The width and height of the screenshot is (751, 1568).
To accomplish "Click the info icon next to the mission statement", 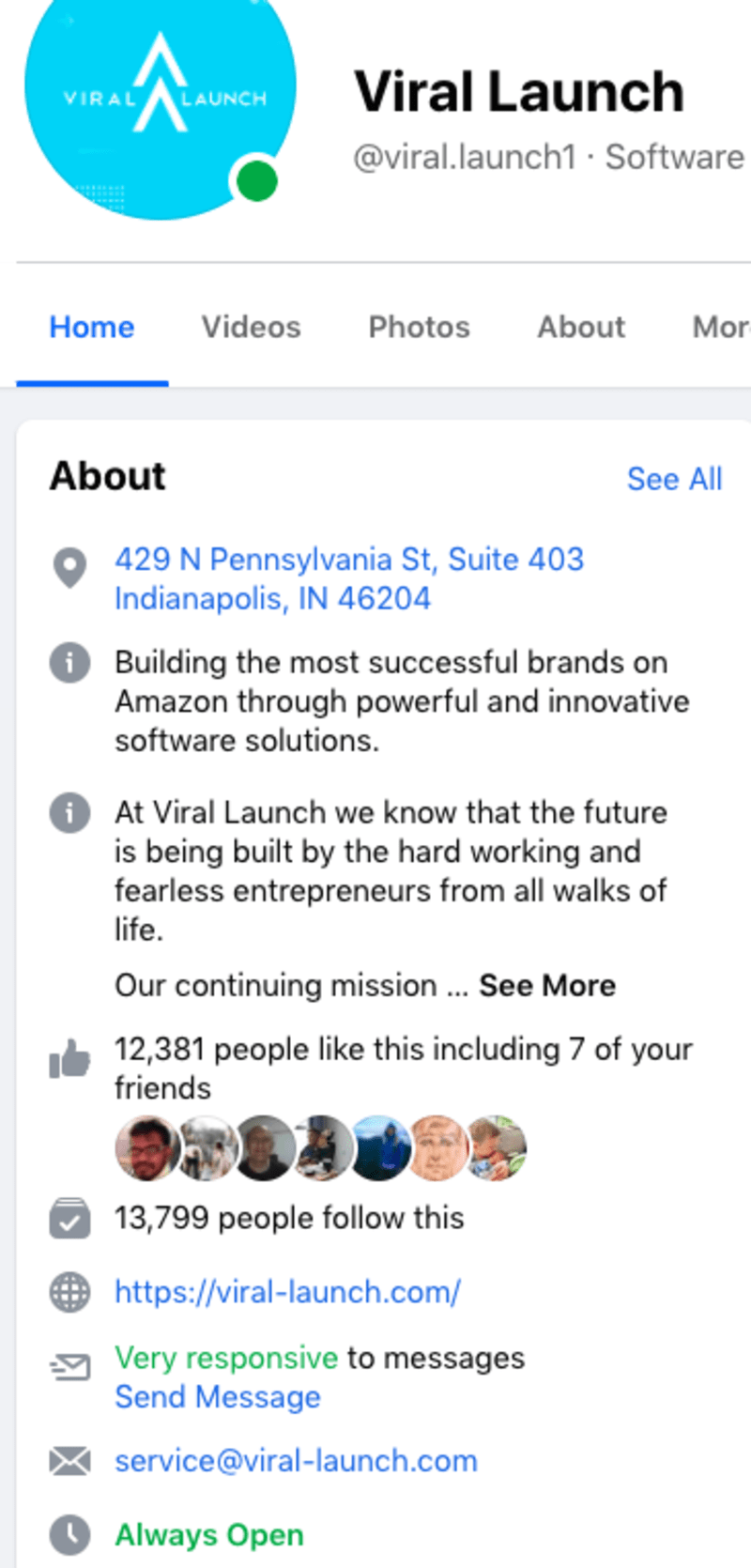I will (69, 813).
